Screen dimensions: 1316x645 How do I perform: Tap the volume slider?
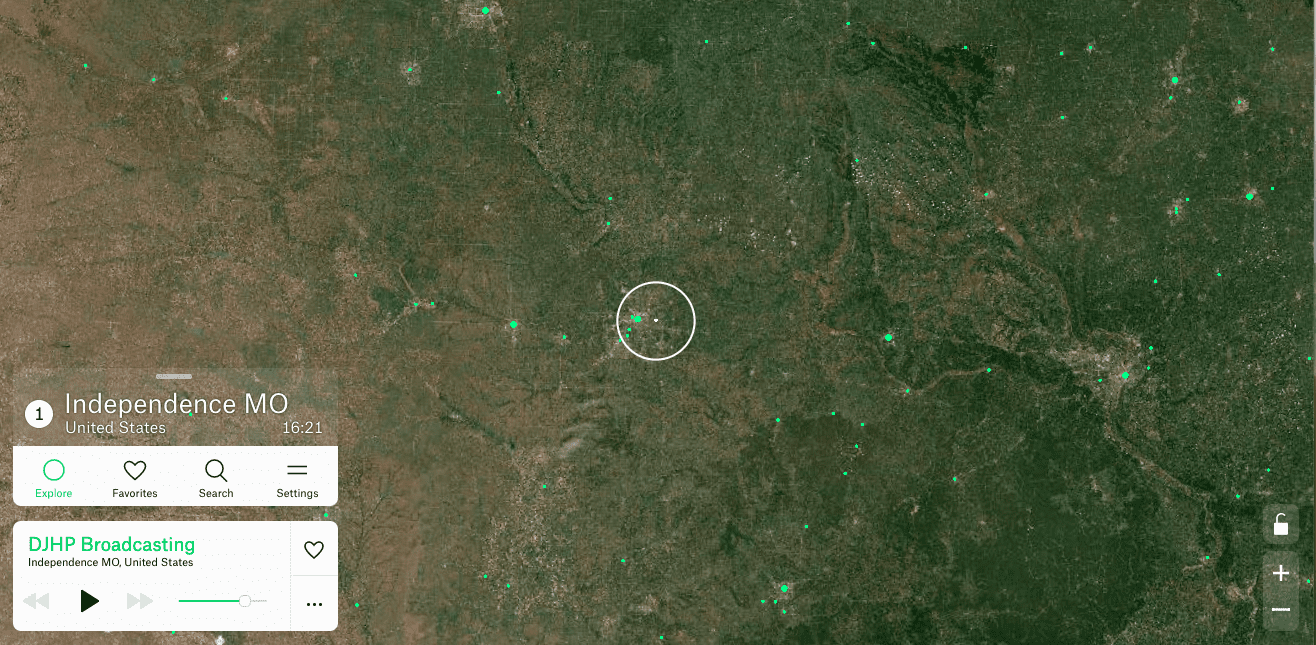pos(222,601)
